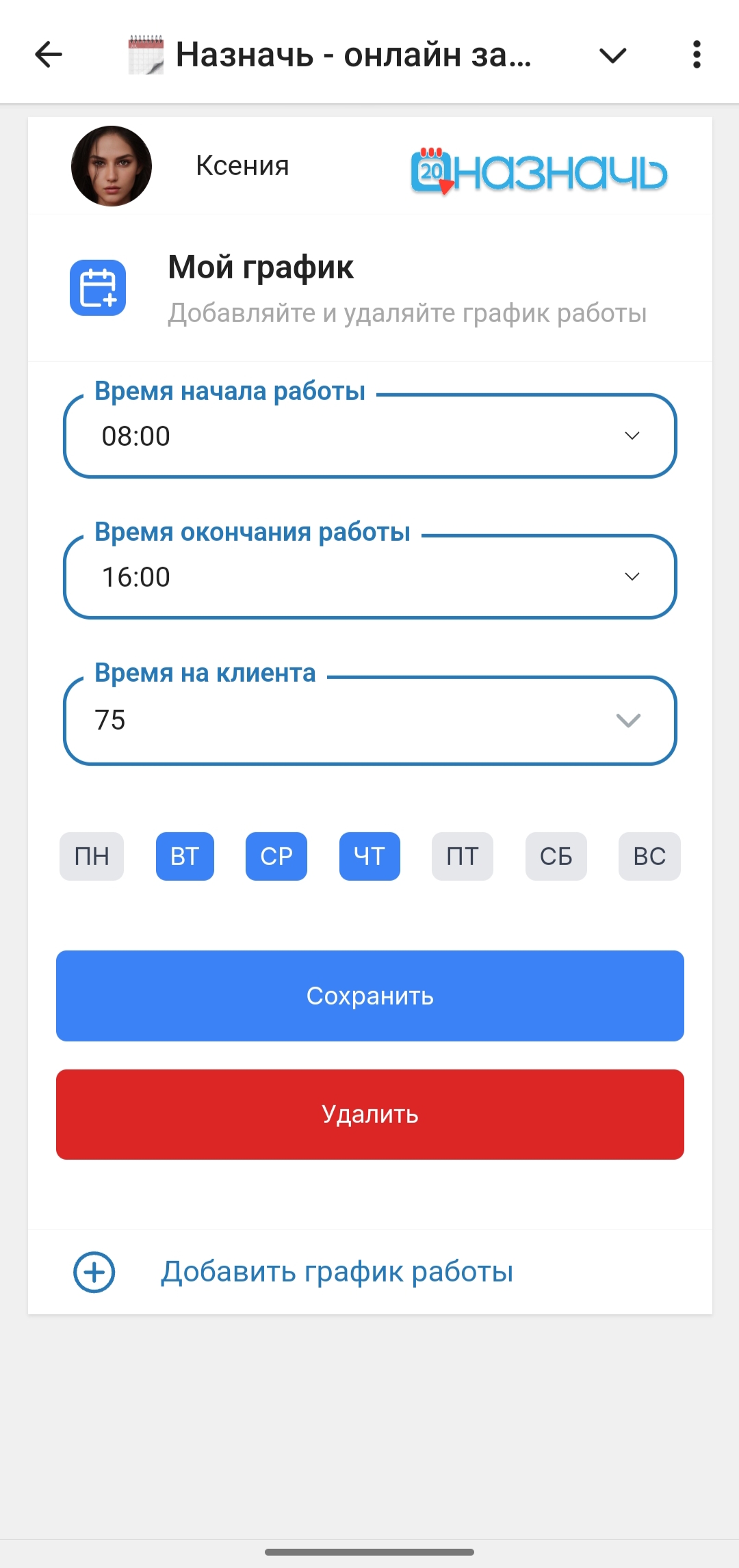The width and height of the screenshot is (739, 1568).
Task: Open the Время начала работы dropdown
Action: 631,436
